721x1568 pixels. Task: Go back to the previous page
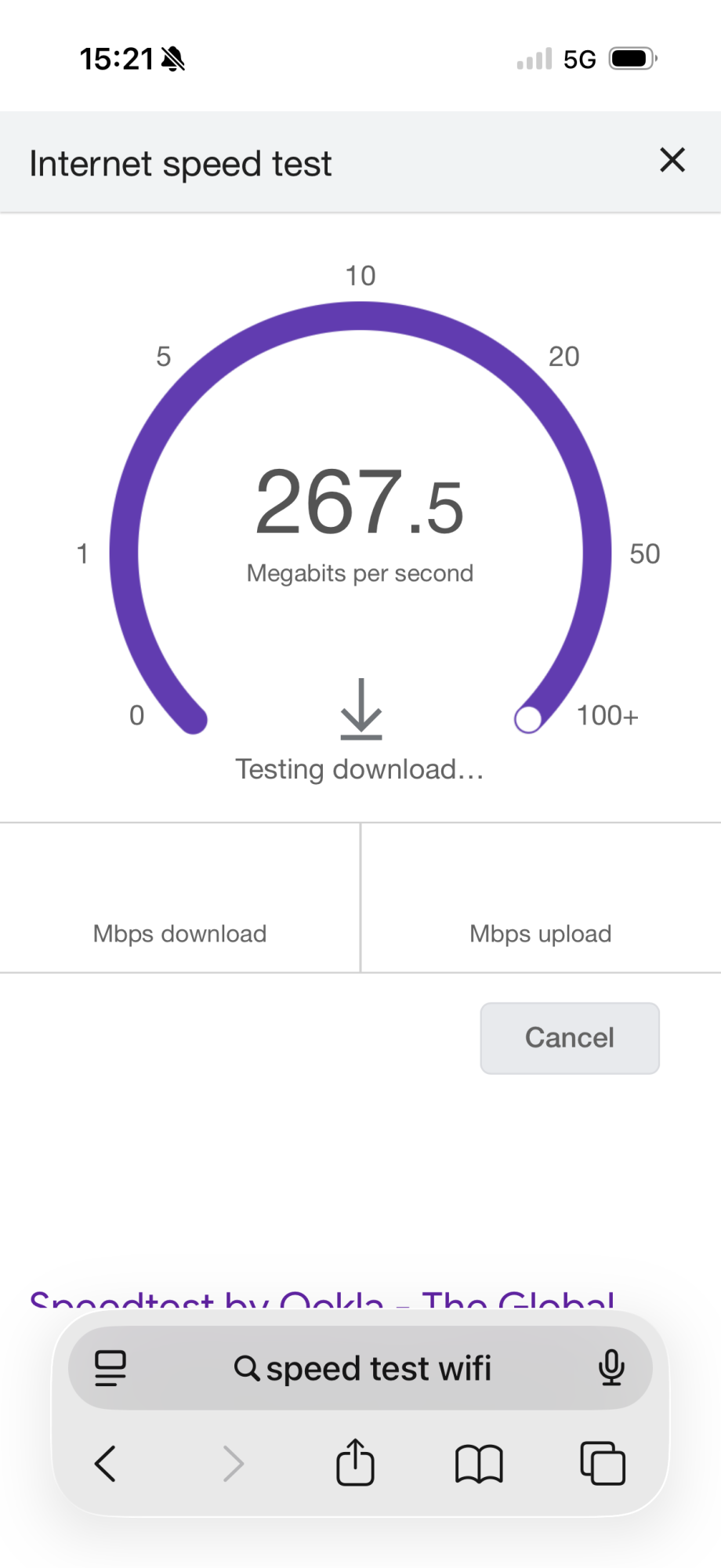(105, 1463)
